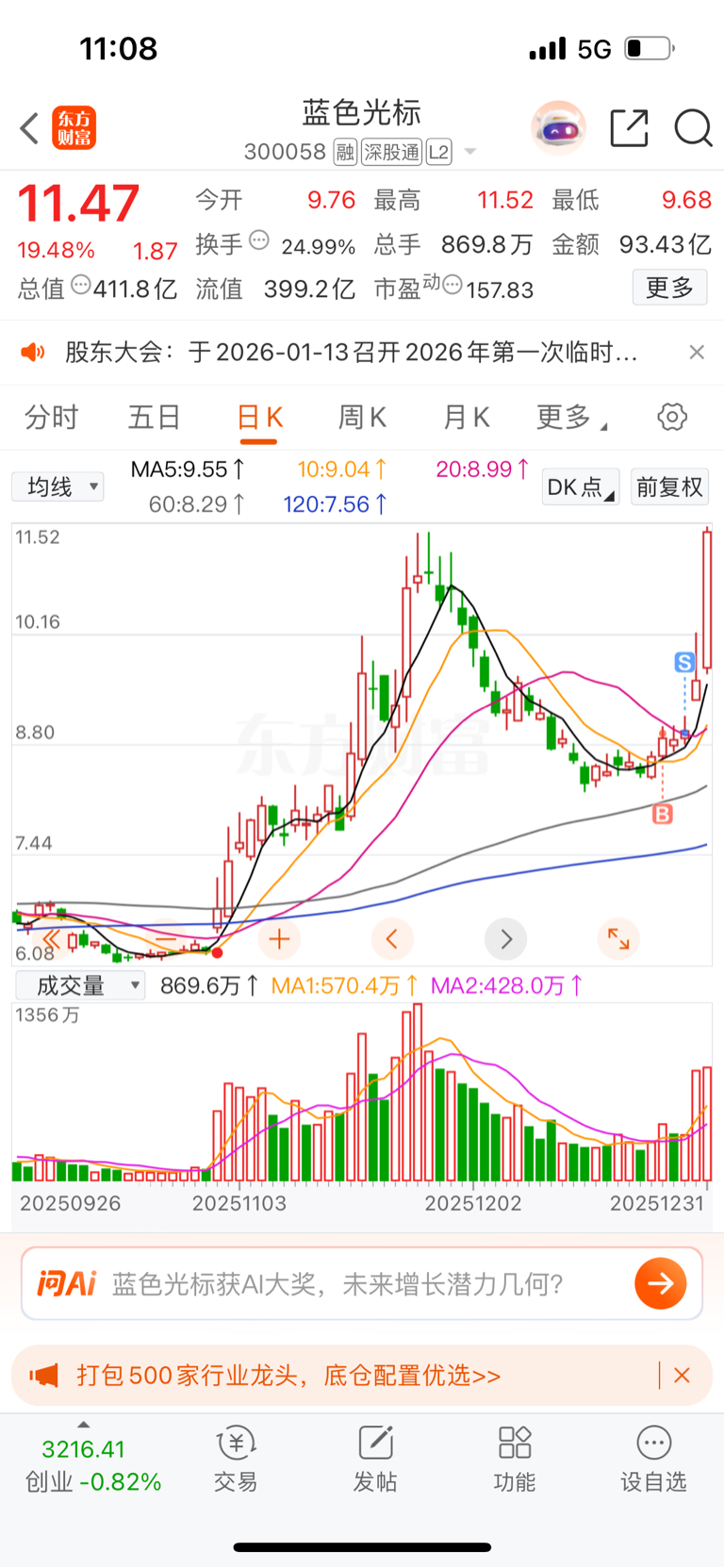Toggle the DK点 signal button
Image resolution: width=724 pixels, height=1568 pixels.
(580, 487)
